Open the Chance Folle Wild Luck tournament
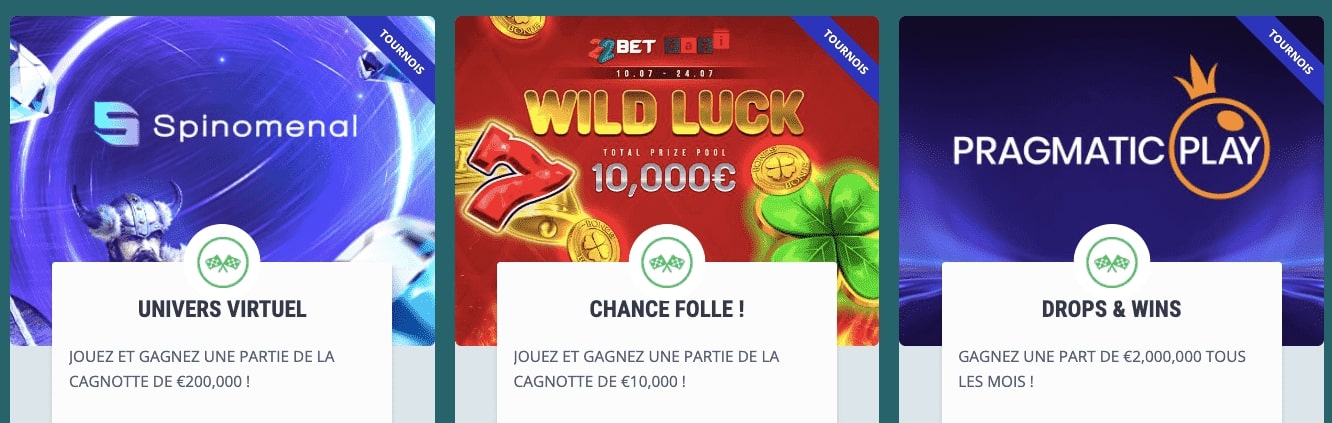Viewport: 1332px width, 423px height. pyautogui.click(x=666, y=309)
